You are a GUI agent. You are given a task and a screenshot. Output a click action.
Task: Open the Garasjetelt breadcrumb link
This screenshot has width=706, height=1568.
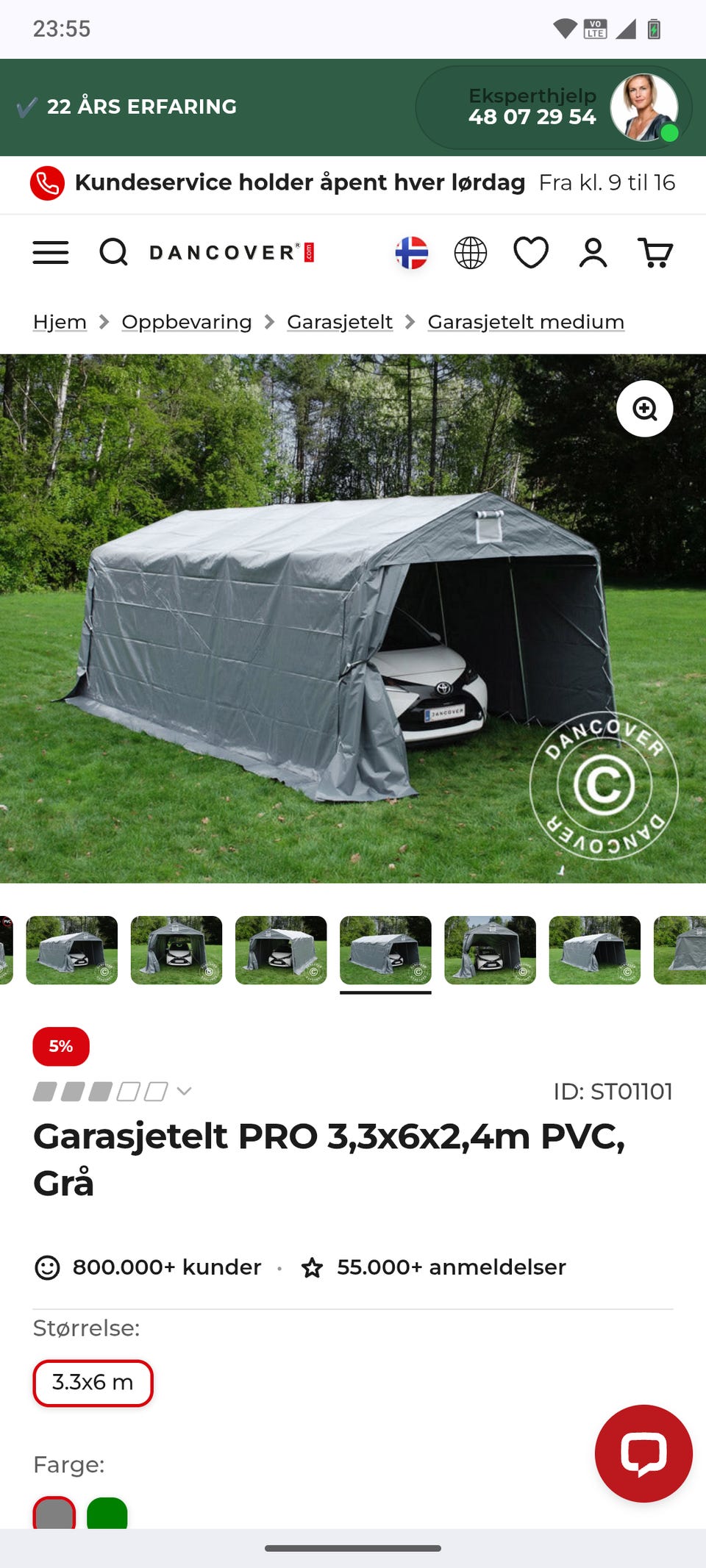[340, 322]
